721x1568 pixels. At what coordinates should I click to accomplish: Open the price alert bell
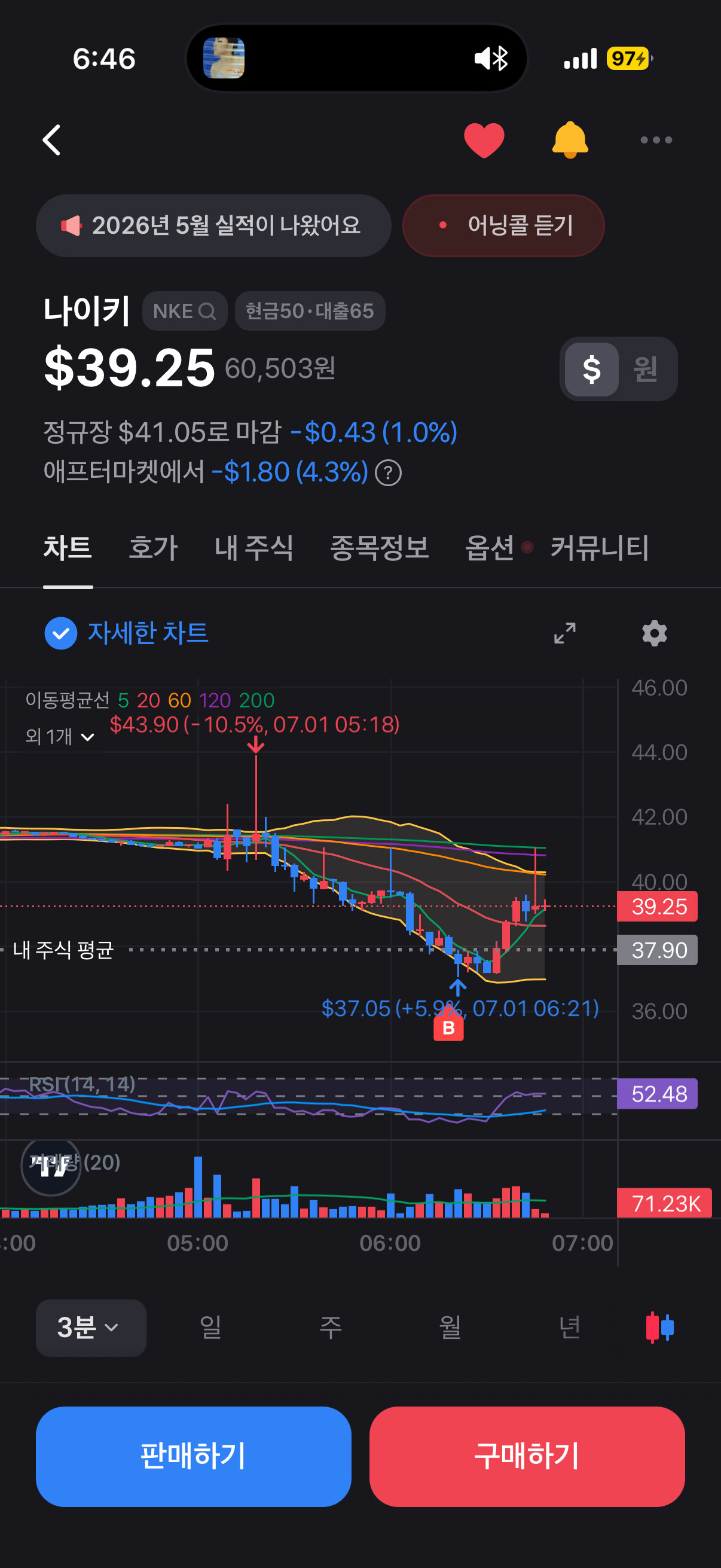tap(570, 140)
